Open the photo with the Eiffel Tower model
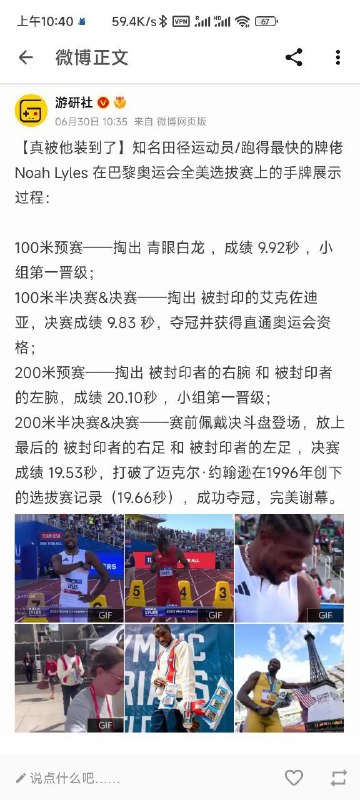Screen dimensions: 360x800 pyautogui.click(x=290, y=678)
